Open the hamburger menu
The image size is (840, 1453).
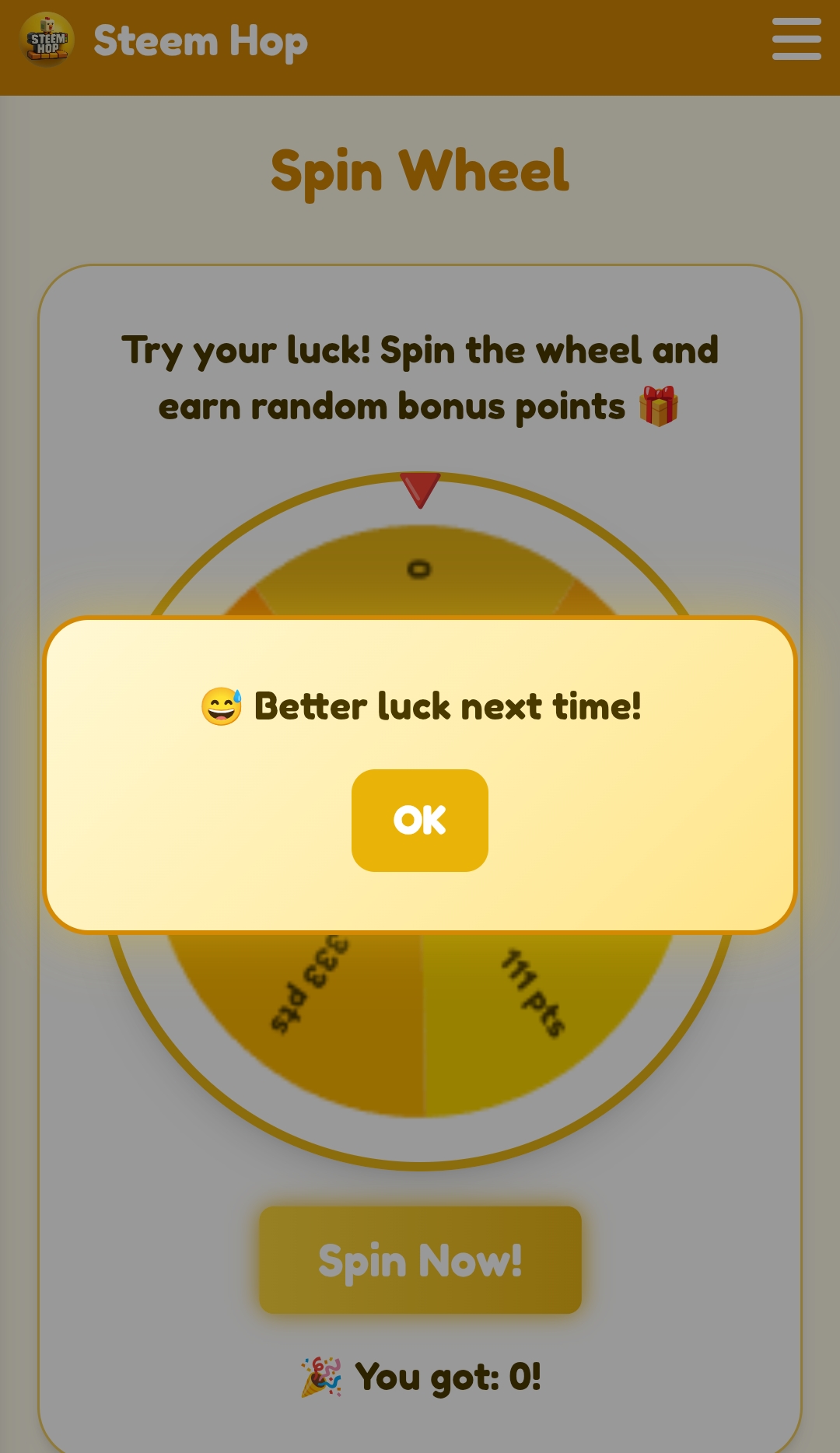(796, 39)
